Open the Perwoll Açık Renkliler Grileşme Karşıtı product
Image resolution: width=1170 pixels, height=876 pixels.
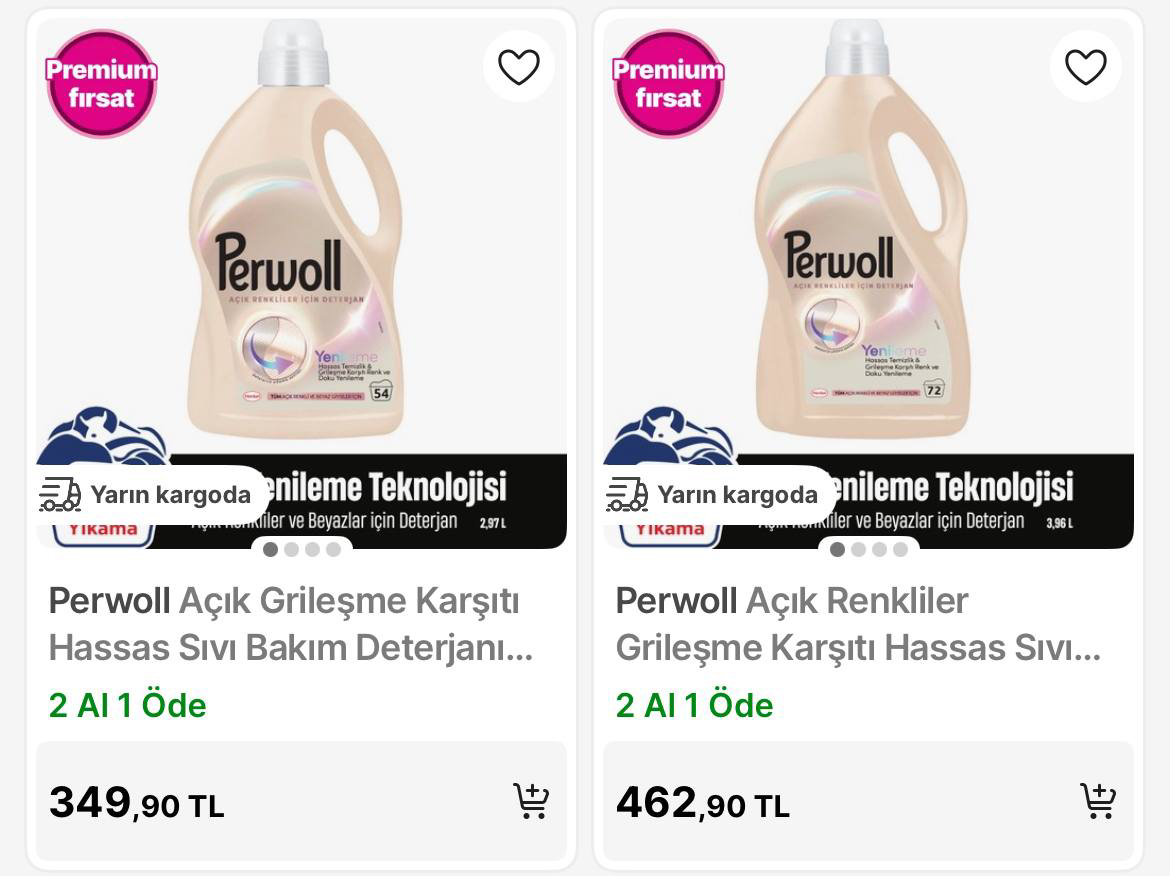pyautogui.click(x=857, y=624)
